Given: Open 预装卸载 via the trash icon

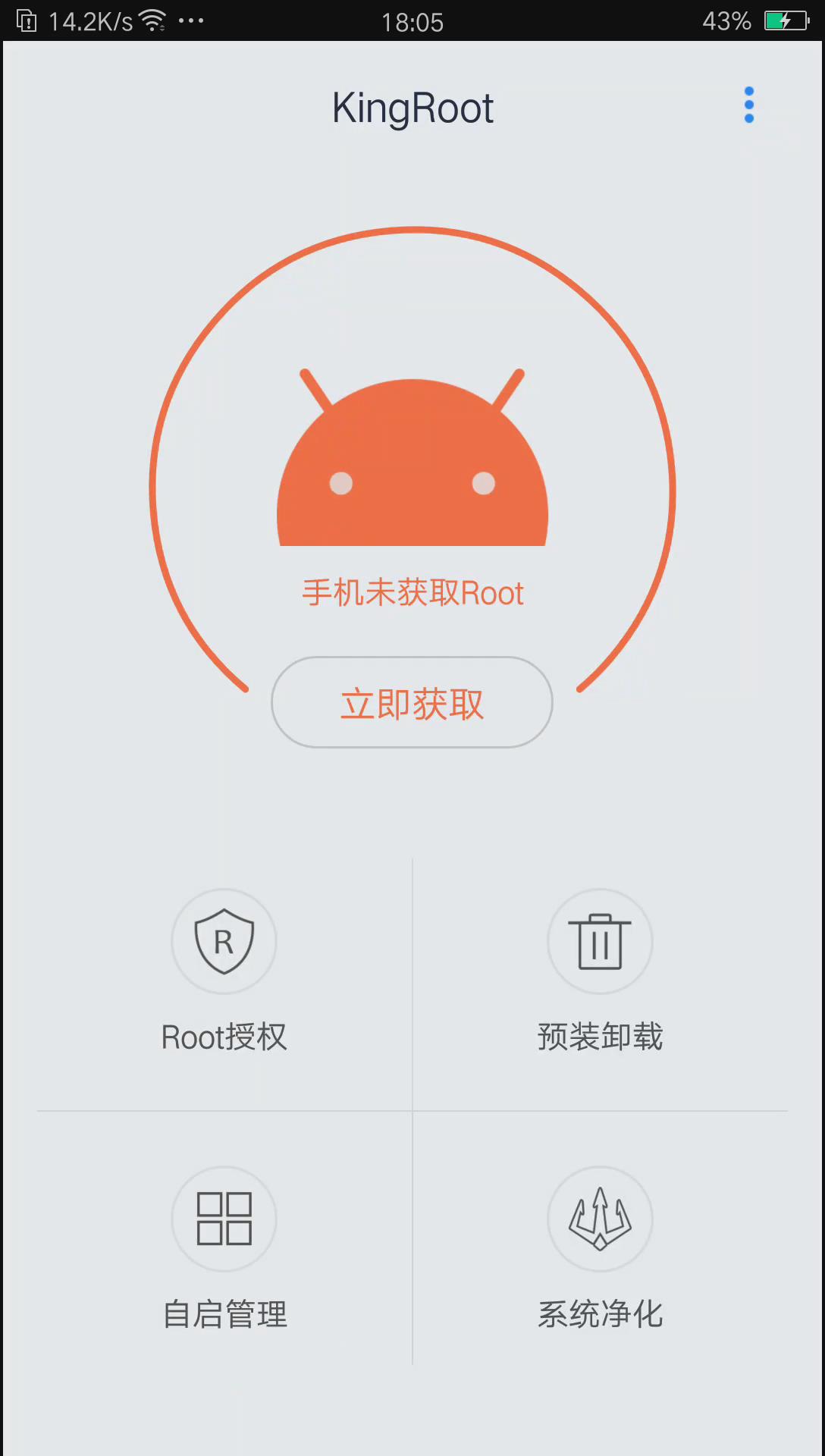Looking at the screenshot, I should pyautogui.click(x=600, y=942).
